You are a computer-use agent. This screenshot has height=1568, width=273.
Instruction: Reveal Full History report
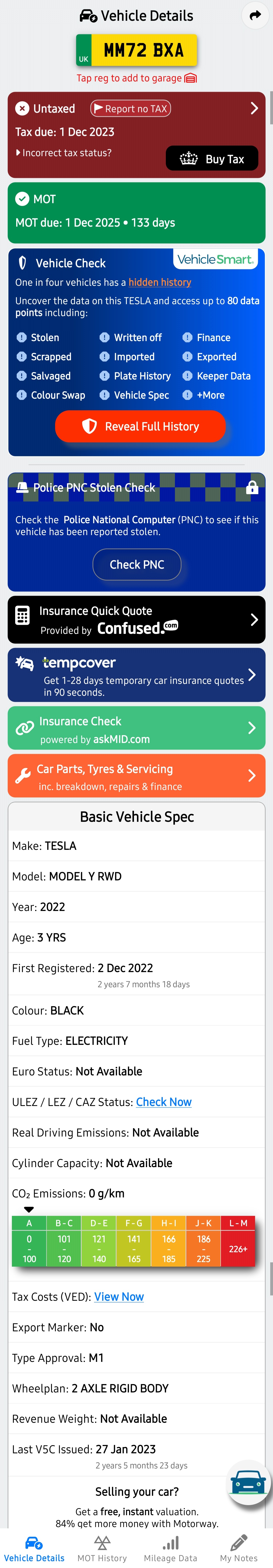point(140,426)
